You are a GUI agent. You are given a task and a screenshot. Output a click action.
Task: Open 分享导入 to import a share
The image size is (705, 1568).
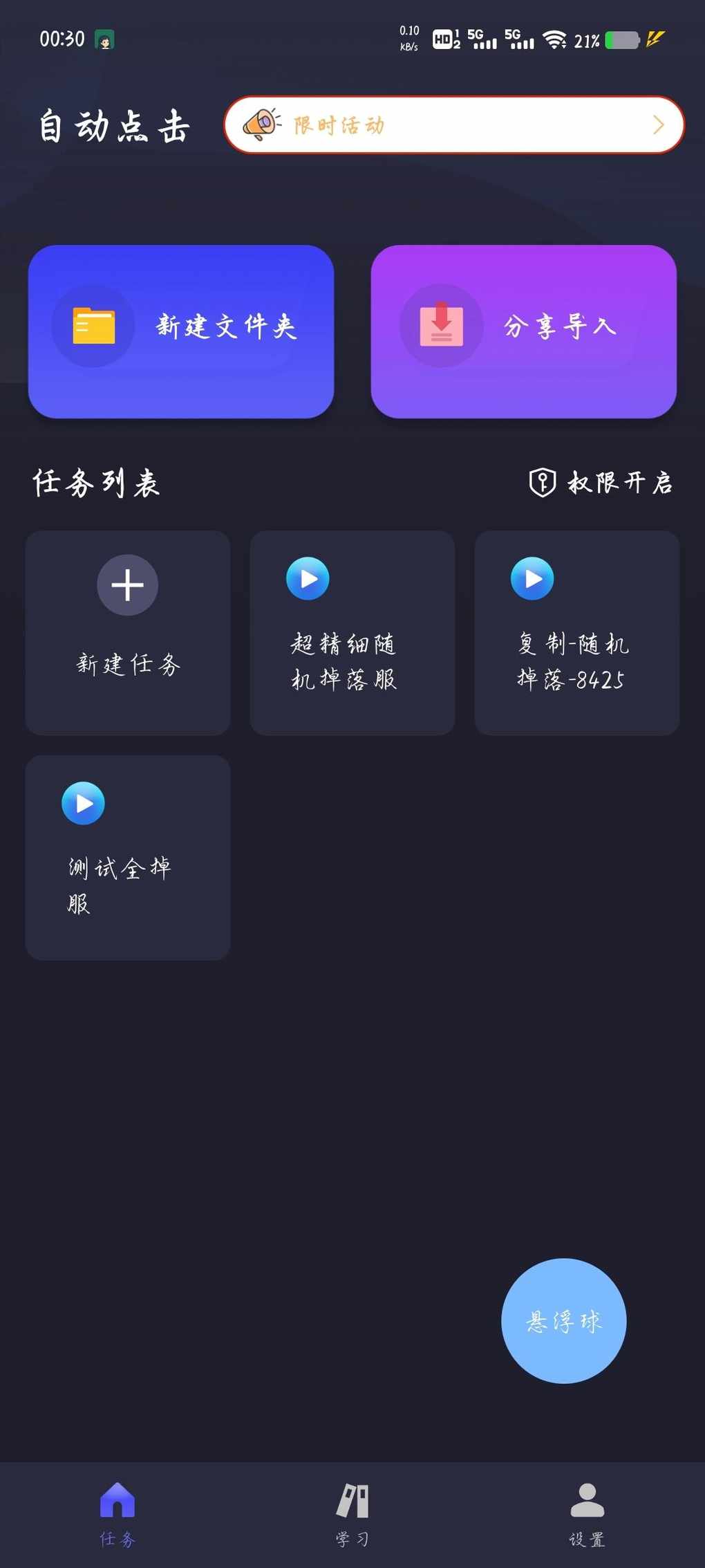pyautogui.click(x=523, y=331)
